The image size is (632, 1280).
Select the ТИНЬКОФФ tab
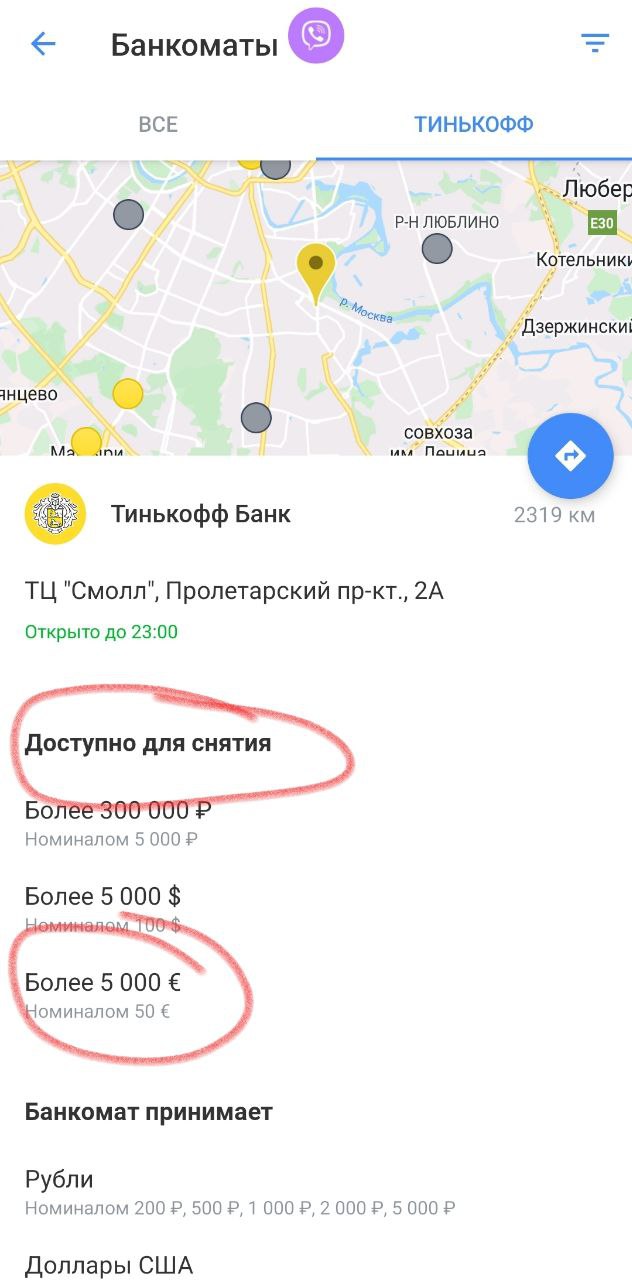474,125
